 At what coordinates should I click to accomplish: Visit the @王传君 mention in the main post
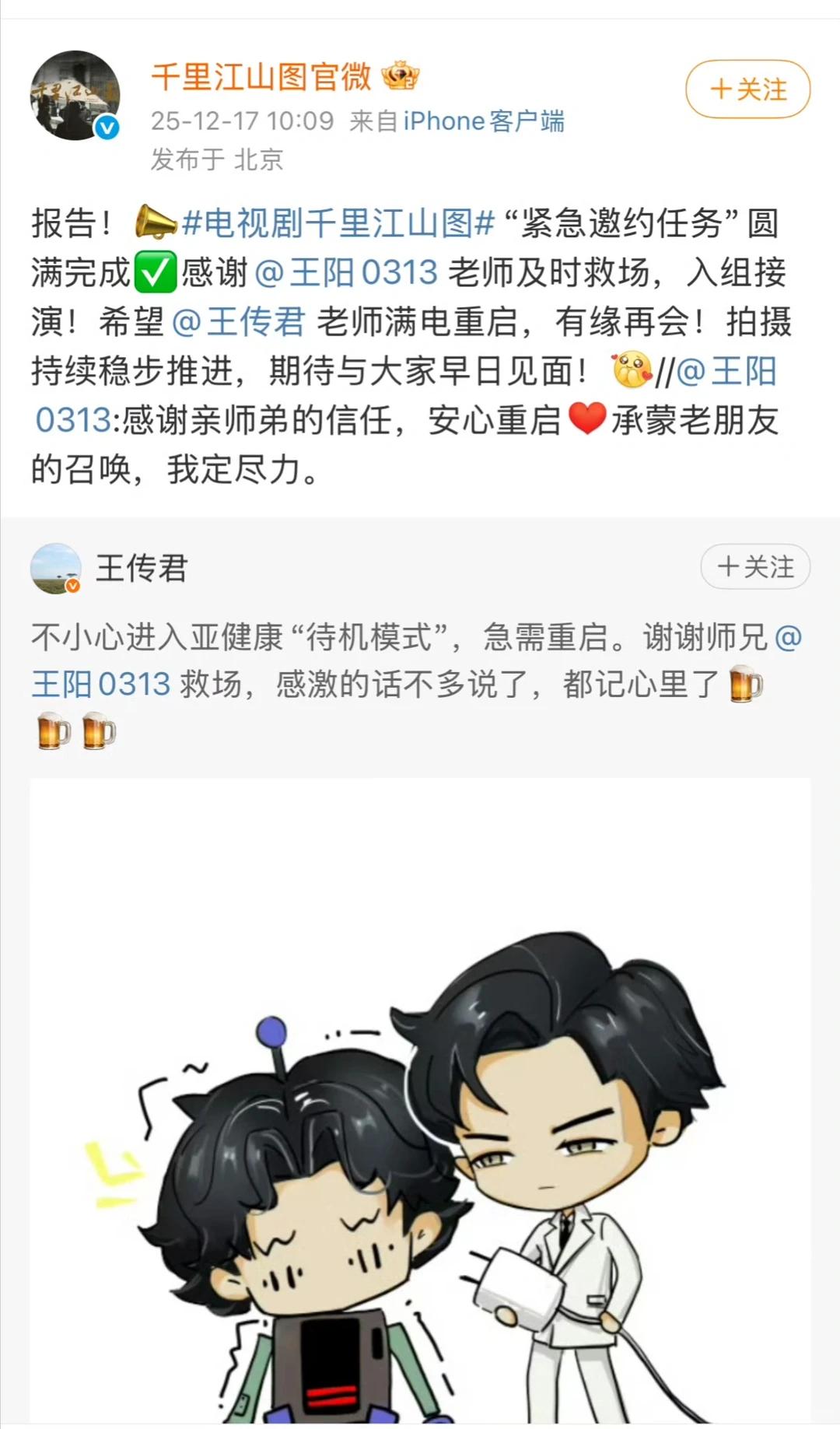point(238,322)
